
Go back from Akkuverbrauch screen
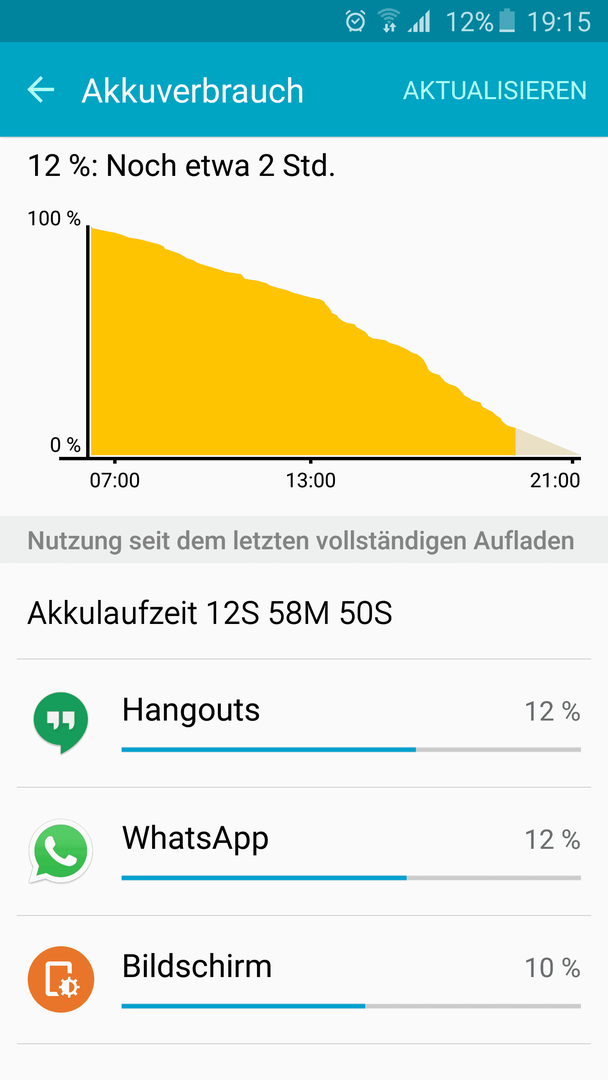pyautogui.click(x=41, y=90)
